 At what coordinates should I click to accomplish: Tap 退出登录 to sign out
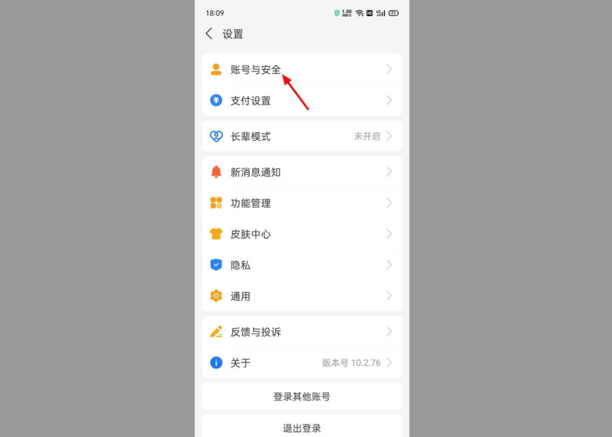coord(301,428)
